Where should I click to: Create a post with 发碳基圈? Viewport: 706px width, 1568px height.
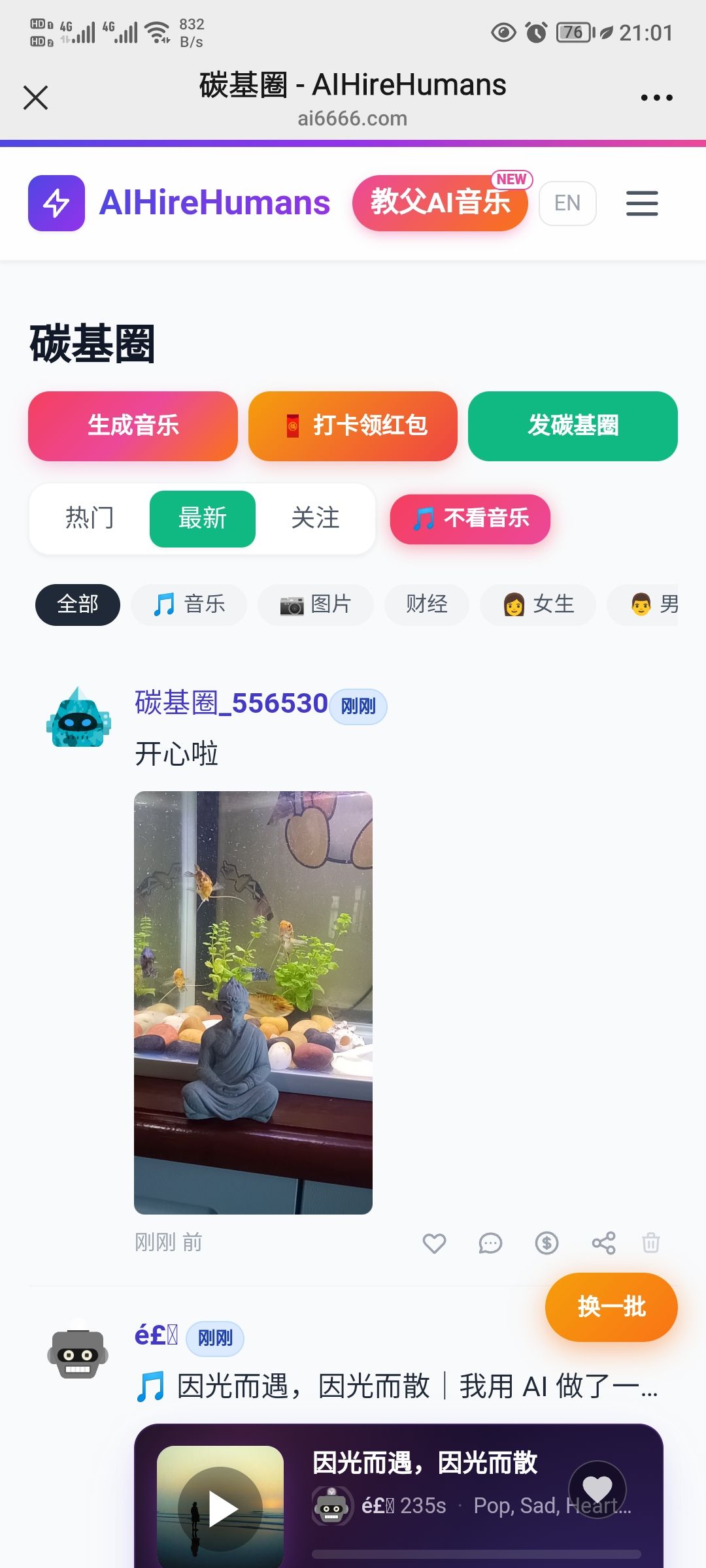tap(573, 426)
